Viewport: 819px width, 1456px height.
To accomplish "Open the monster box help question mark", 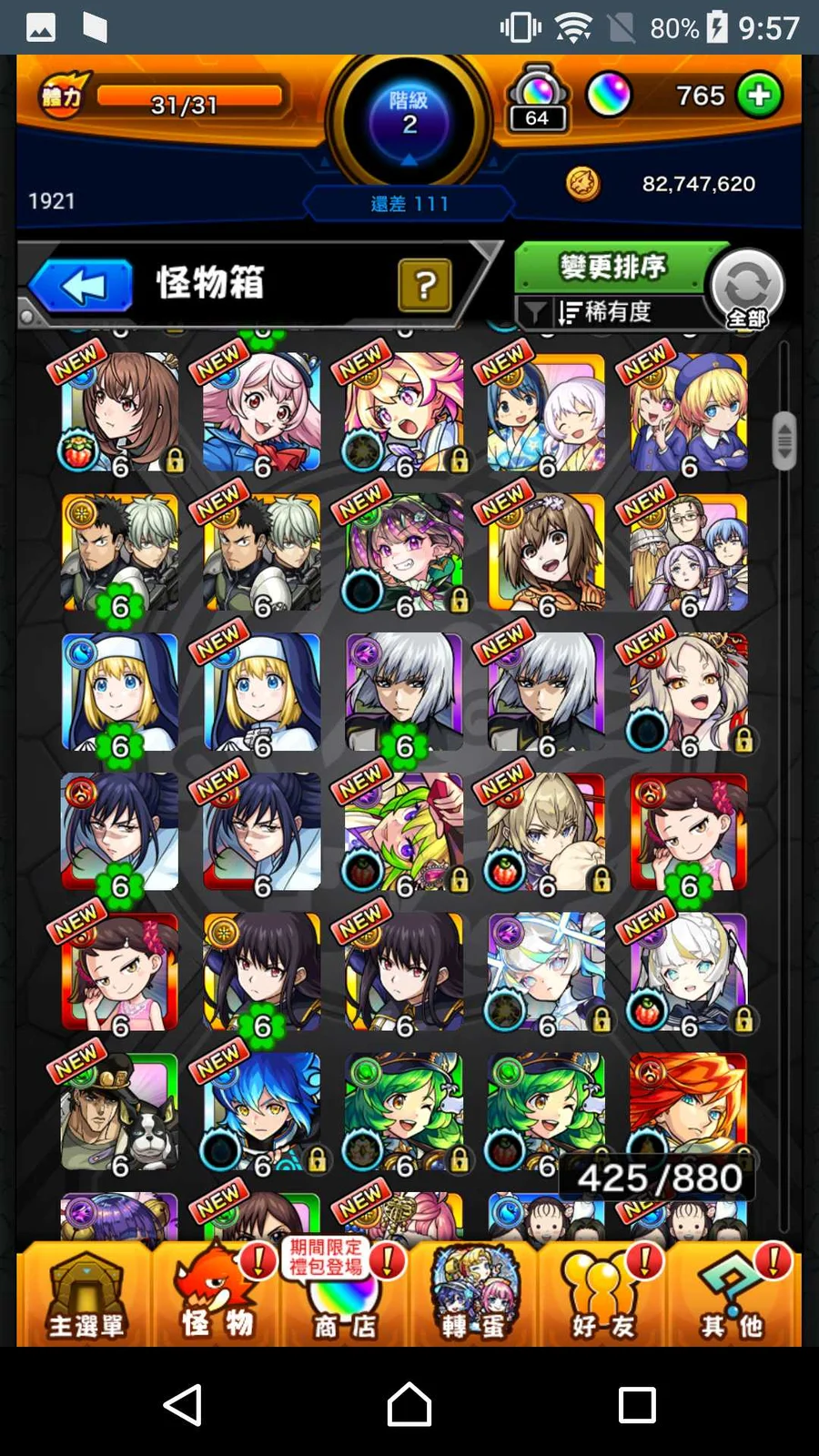I will point(424,286).
